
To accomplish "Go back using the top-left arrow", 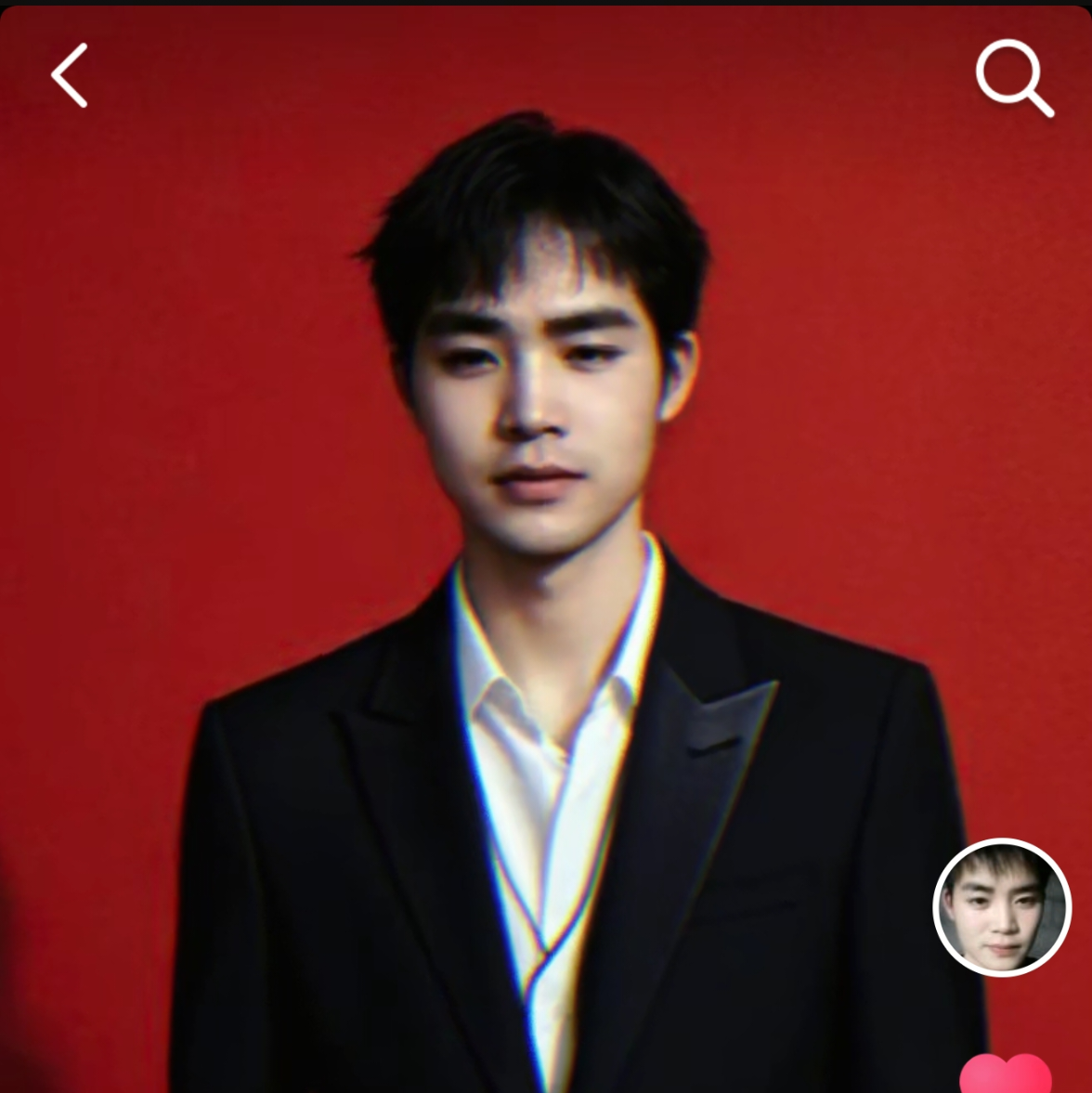I will (70, 75).
